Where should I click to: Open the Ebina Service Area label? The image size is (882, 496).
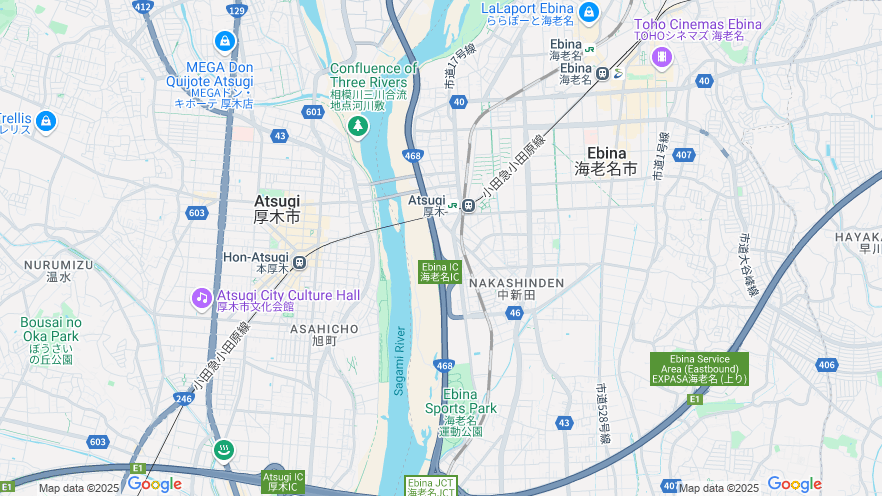[x=699, y=368]
